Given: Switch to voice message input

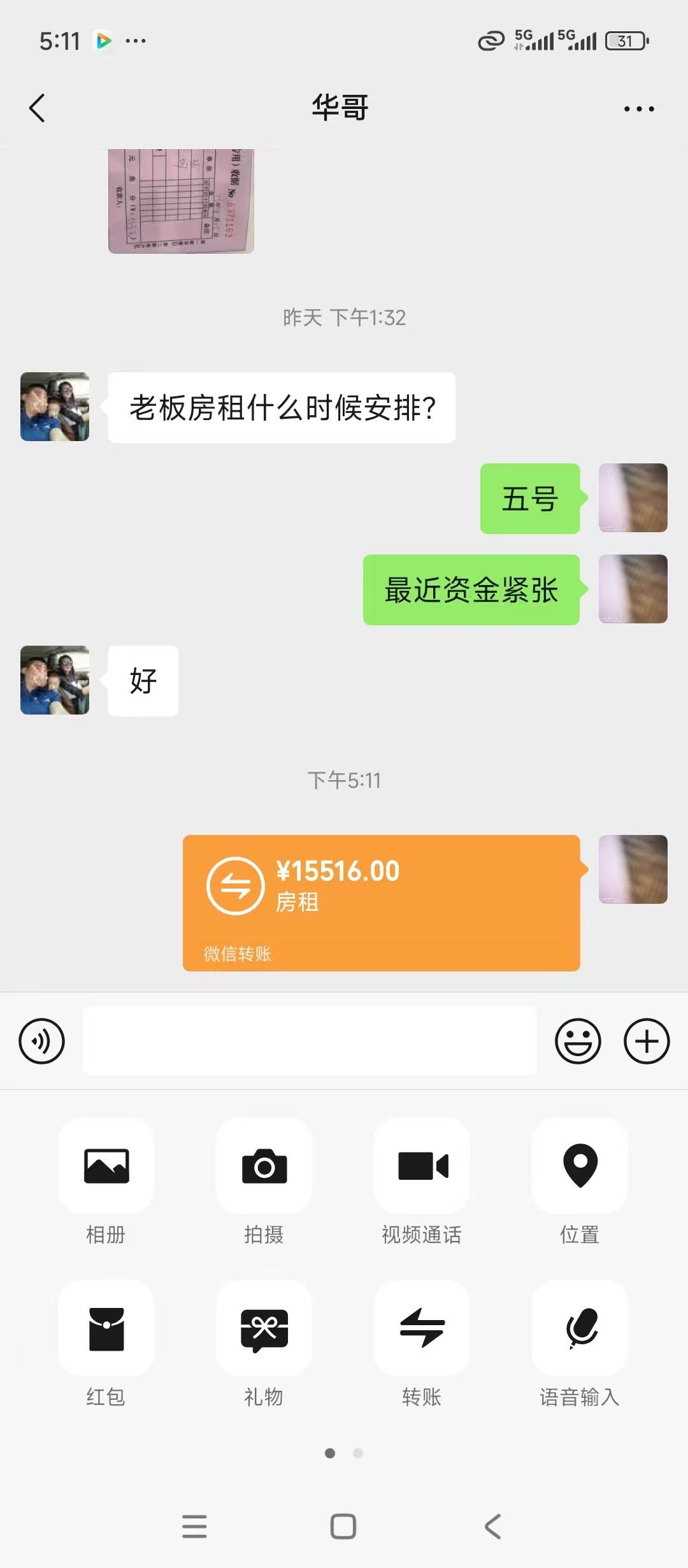Looking at the screenshot, I should 42,1041.
